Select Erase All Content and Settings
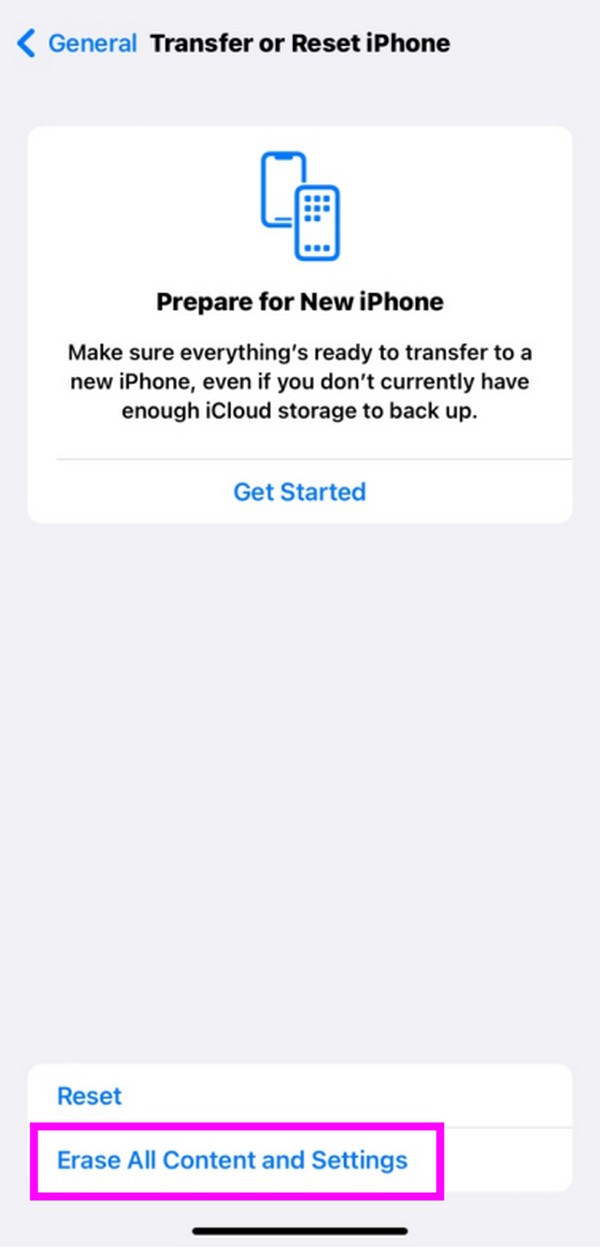This screenshot has height=1248, width=600. click(x=233, y=1160)
